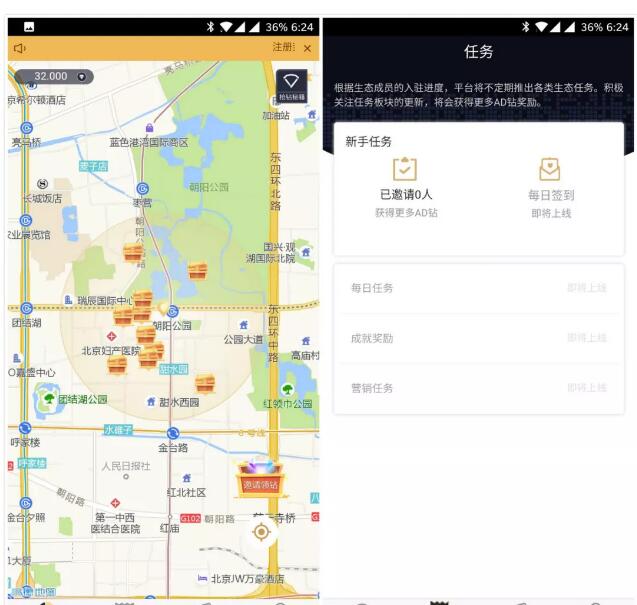Screen dimensions: 637x605
Task: Open the 成就奖励 row
Action: pos(478,338)
